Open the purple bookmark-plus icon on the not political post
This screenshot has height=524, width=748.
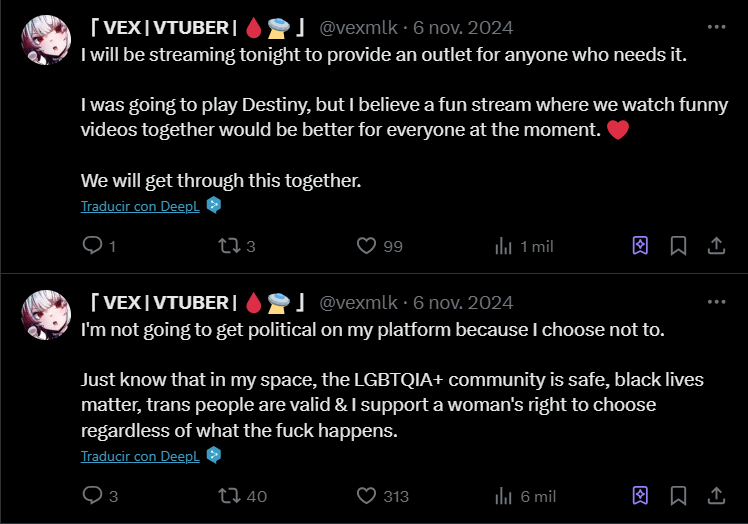640,495
